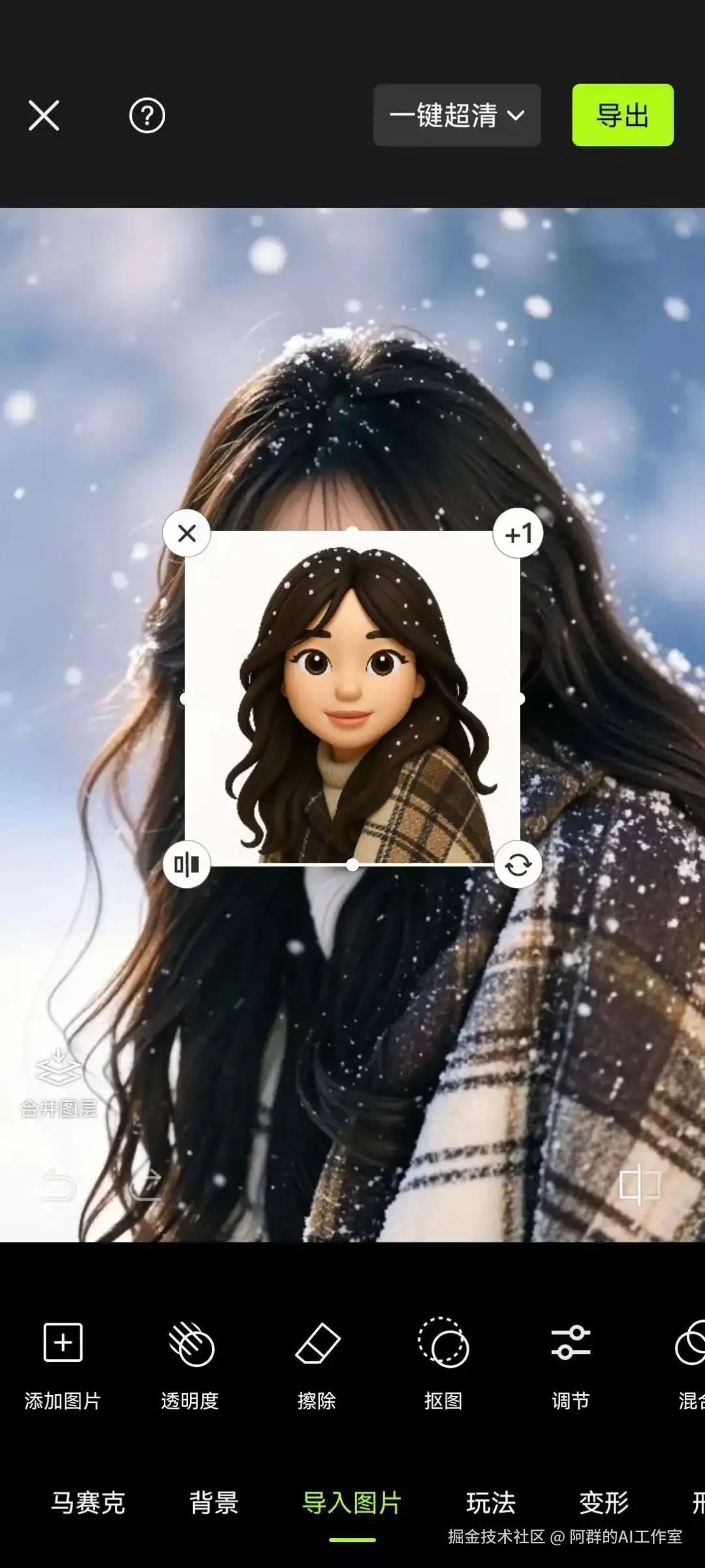705x1568 pixels.
Task: Switch to the 背景 tab
Action: (214, 1503)
